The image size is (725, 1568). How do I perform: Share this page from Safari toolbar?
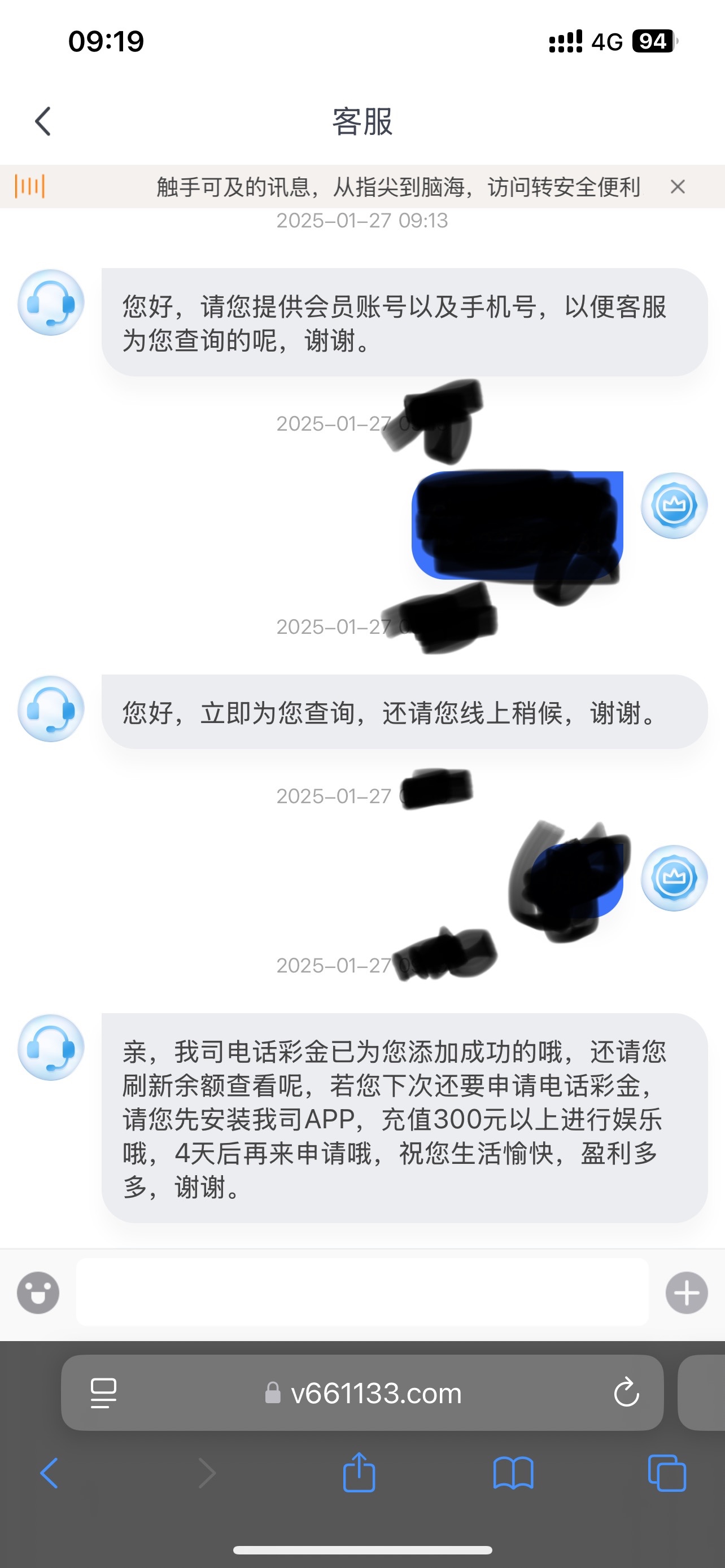coord(359,1472)
